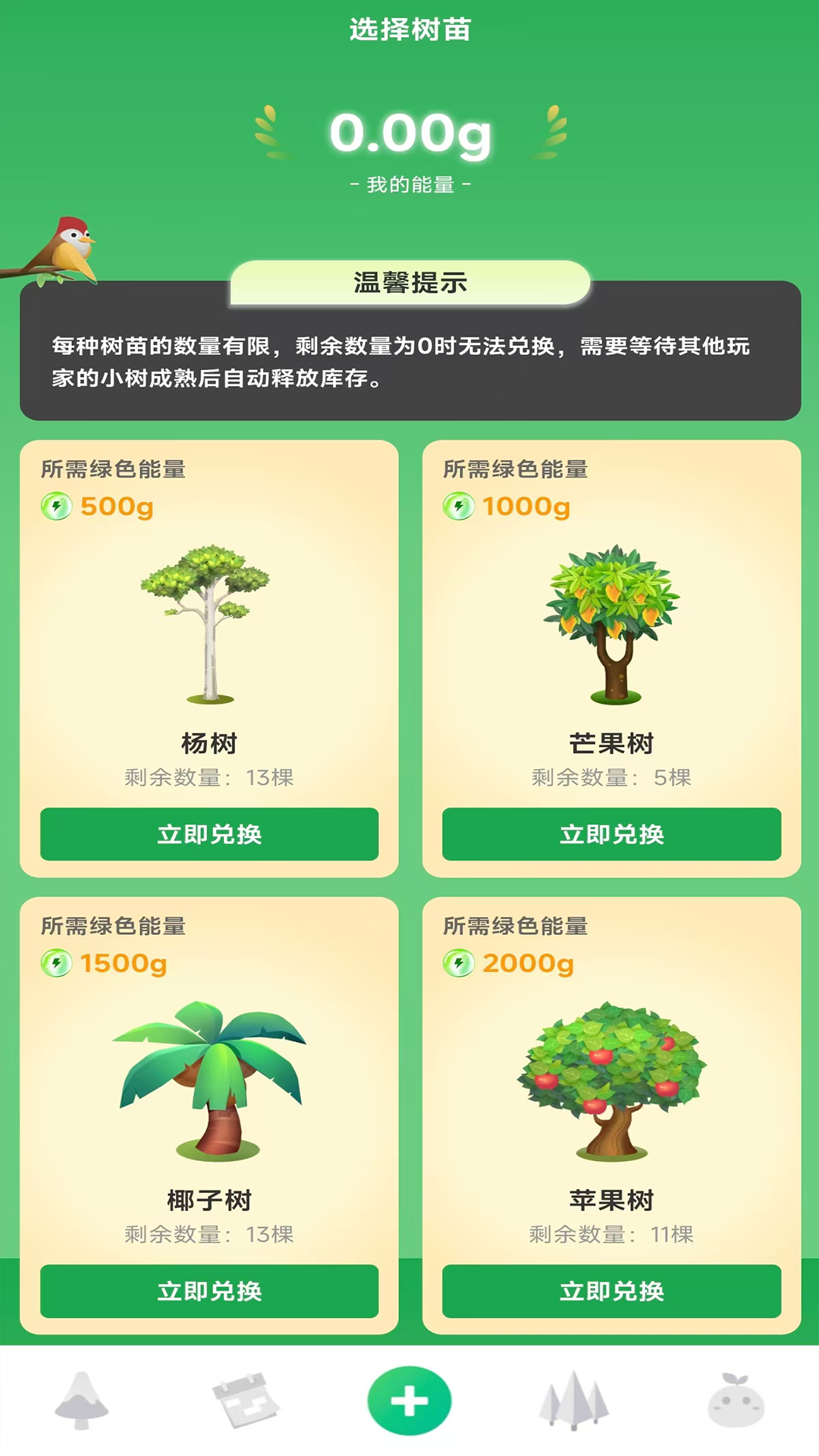This screenshot has width=819, height=1456.
Task: Redeem the 苹果树 sapling with 立即兑换
Action: (x=611, y=1291)
